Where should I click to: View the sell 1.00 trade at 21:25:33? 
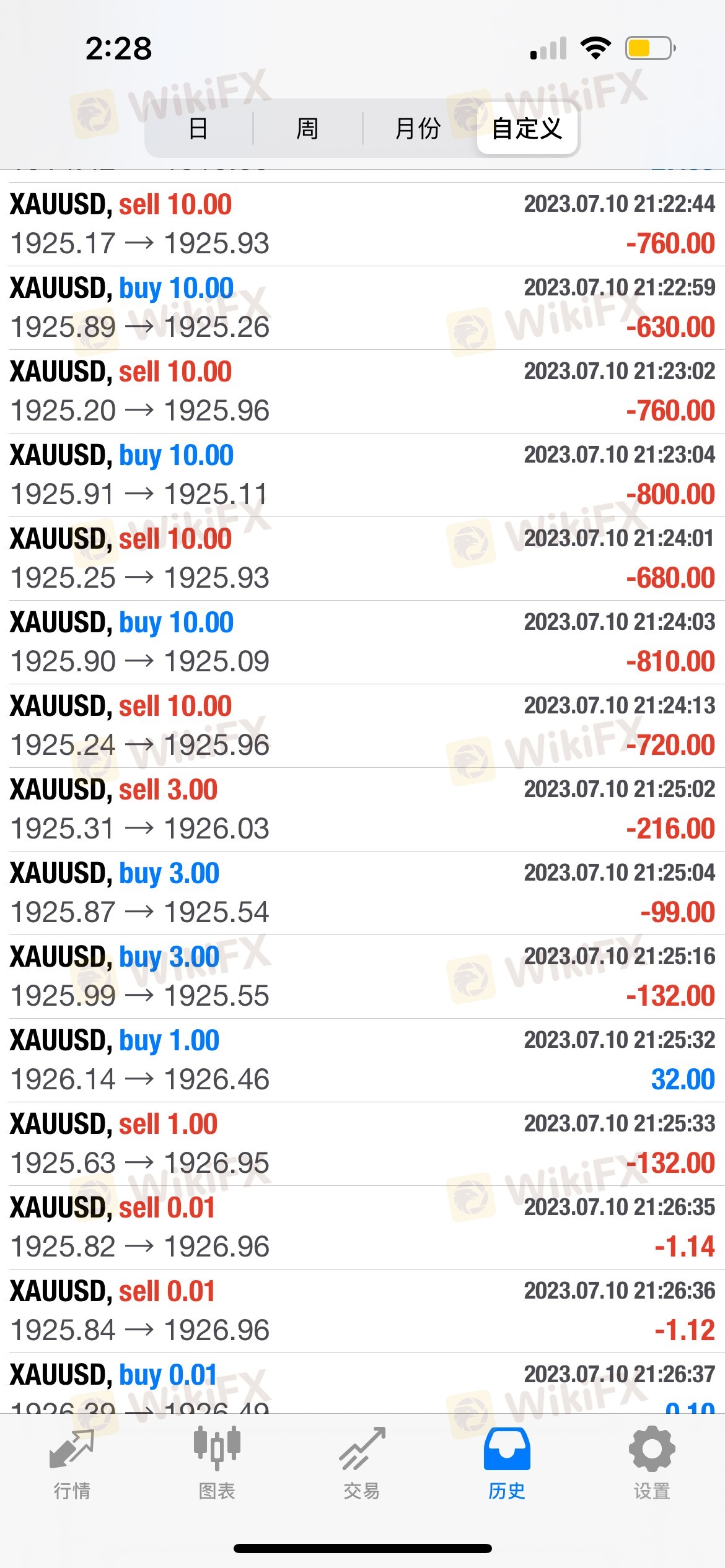(x=362, y=1144)
